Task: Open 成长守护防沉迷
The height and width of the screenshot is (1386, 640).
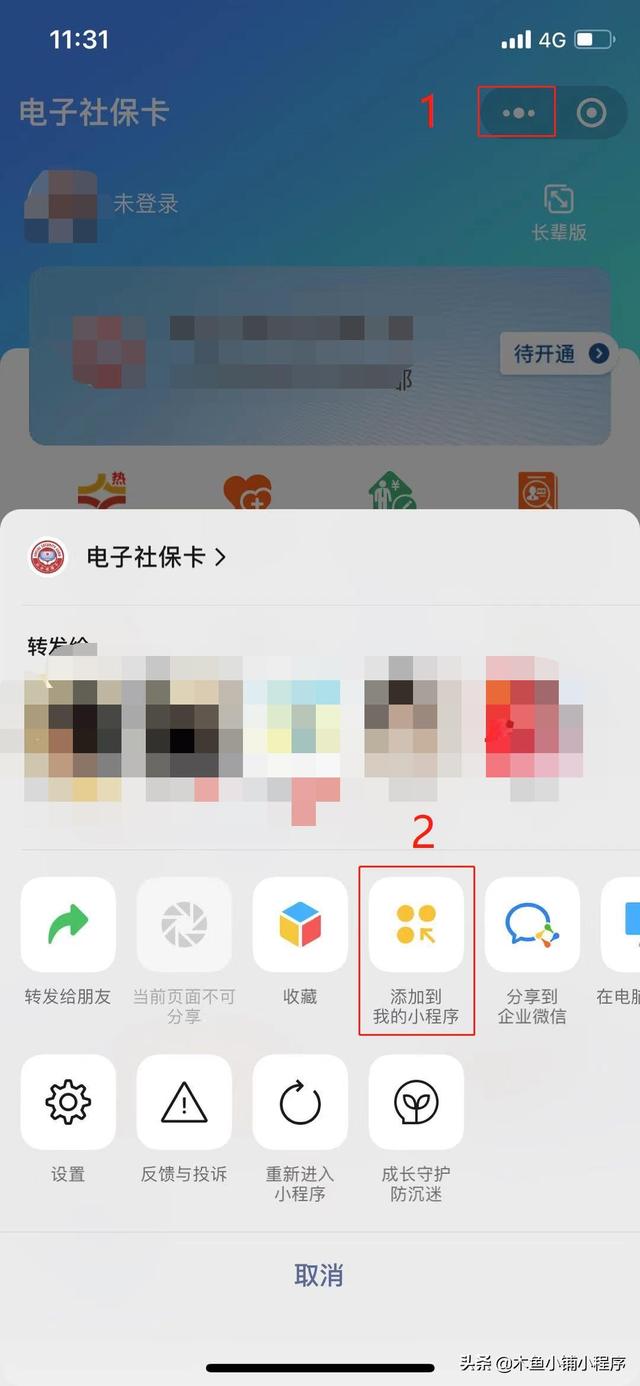Action: [416, 1129]
